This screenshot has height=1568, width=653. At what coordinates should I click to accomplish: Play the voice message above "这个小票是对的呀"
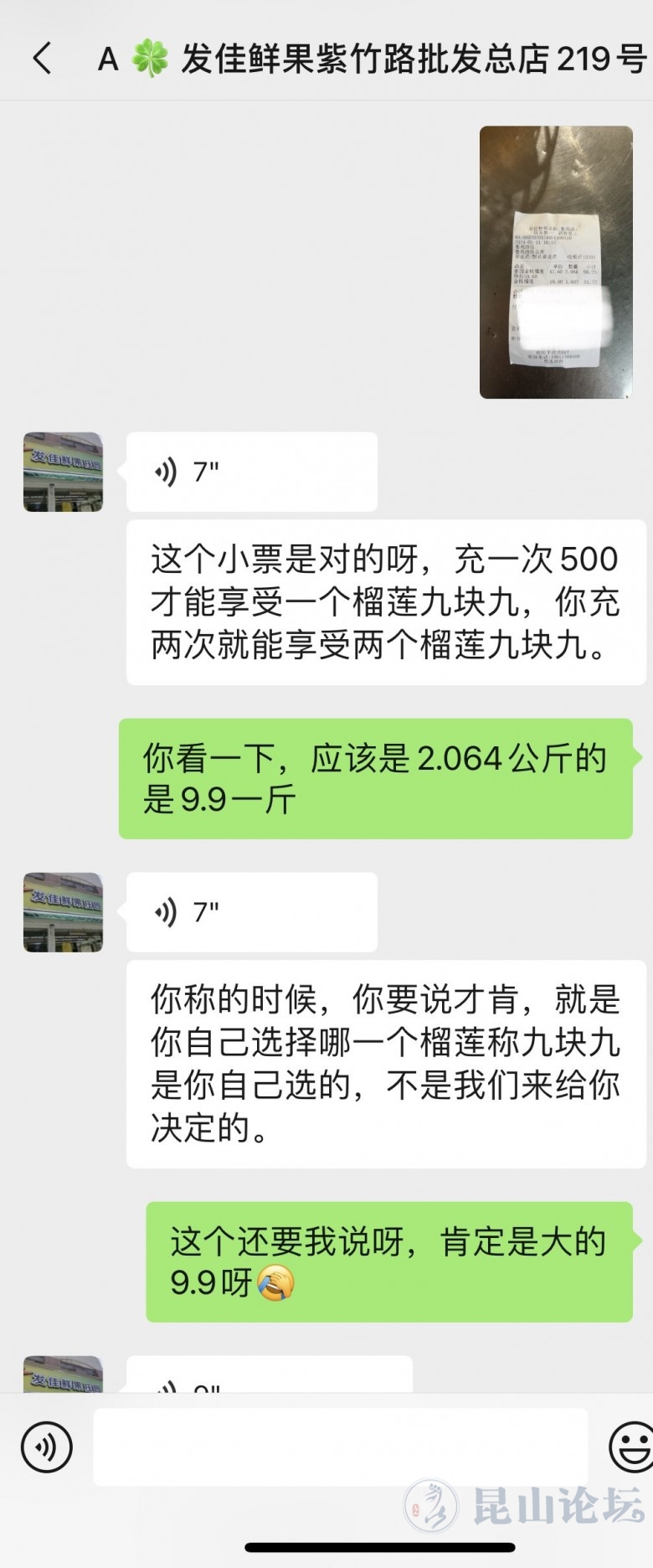251,472
